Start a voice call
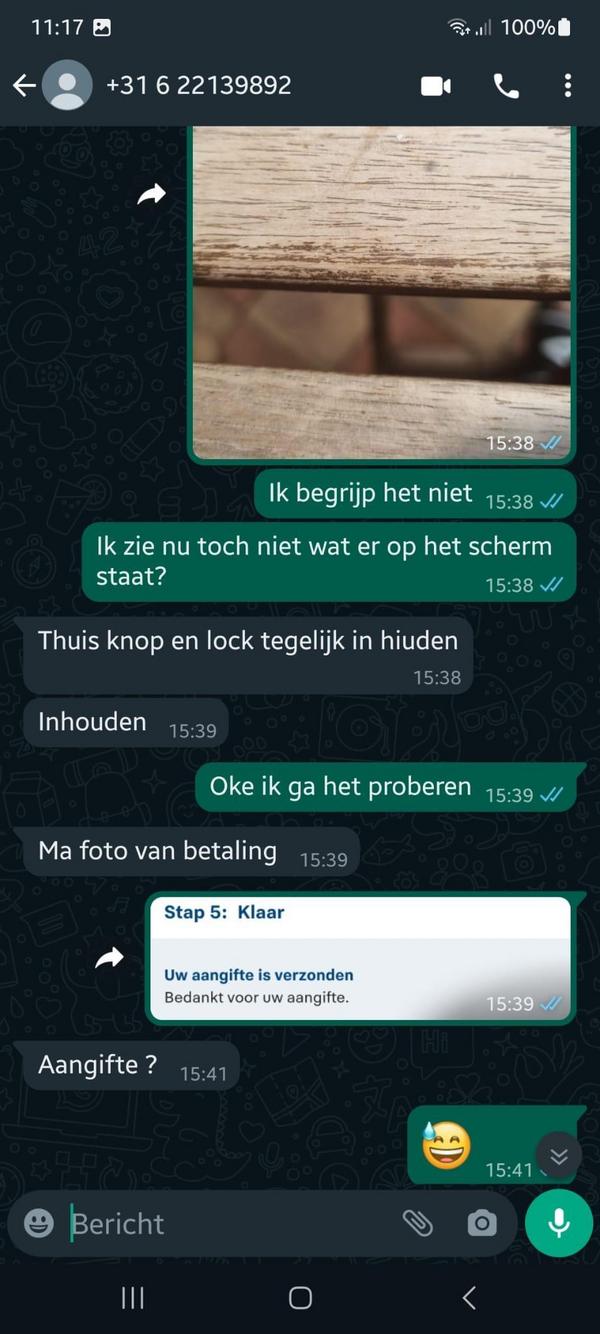 (506, 86)
